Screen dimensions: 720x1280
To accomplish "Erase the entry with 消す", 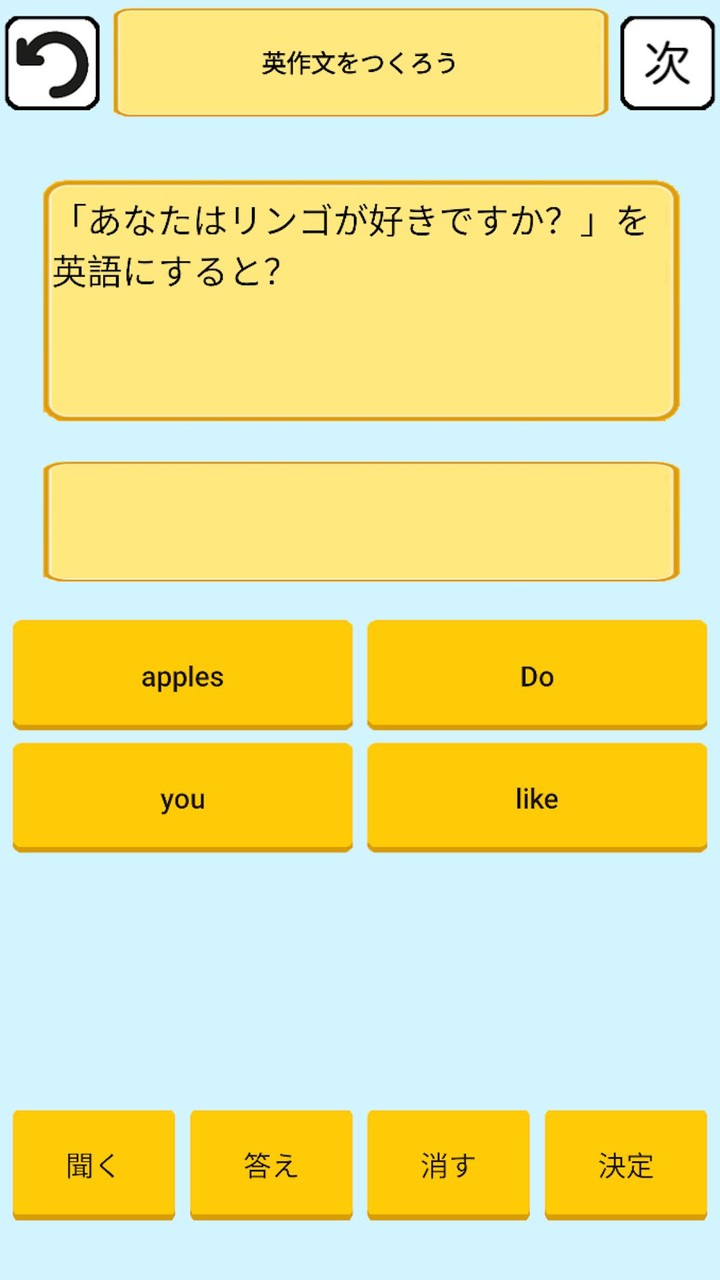I will tap(448, 1164).
